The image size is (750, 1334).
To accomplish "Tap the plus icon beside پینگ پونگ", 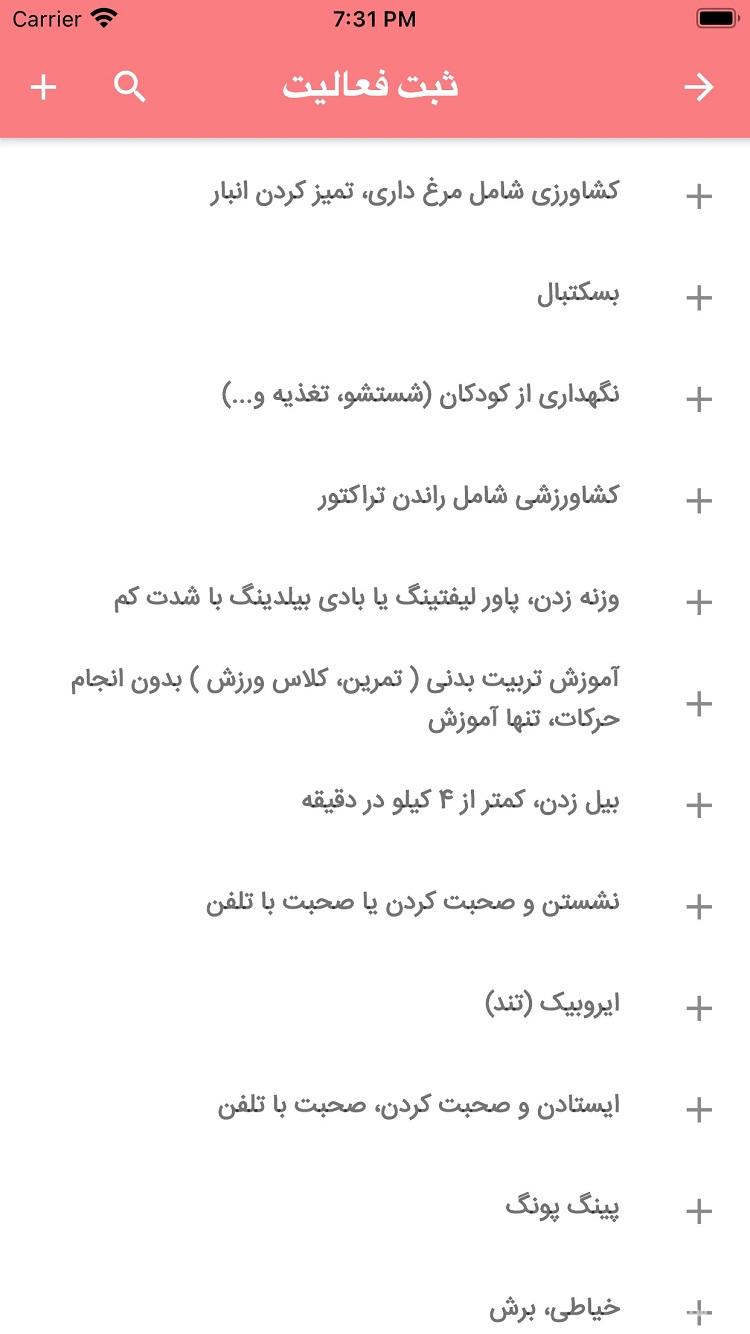I will (x=697, y=1210).
